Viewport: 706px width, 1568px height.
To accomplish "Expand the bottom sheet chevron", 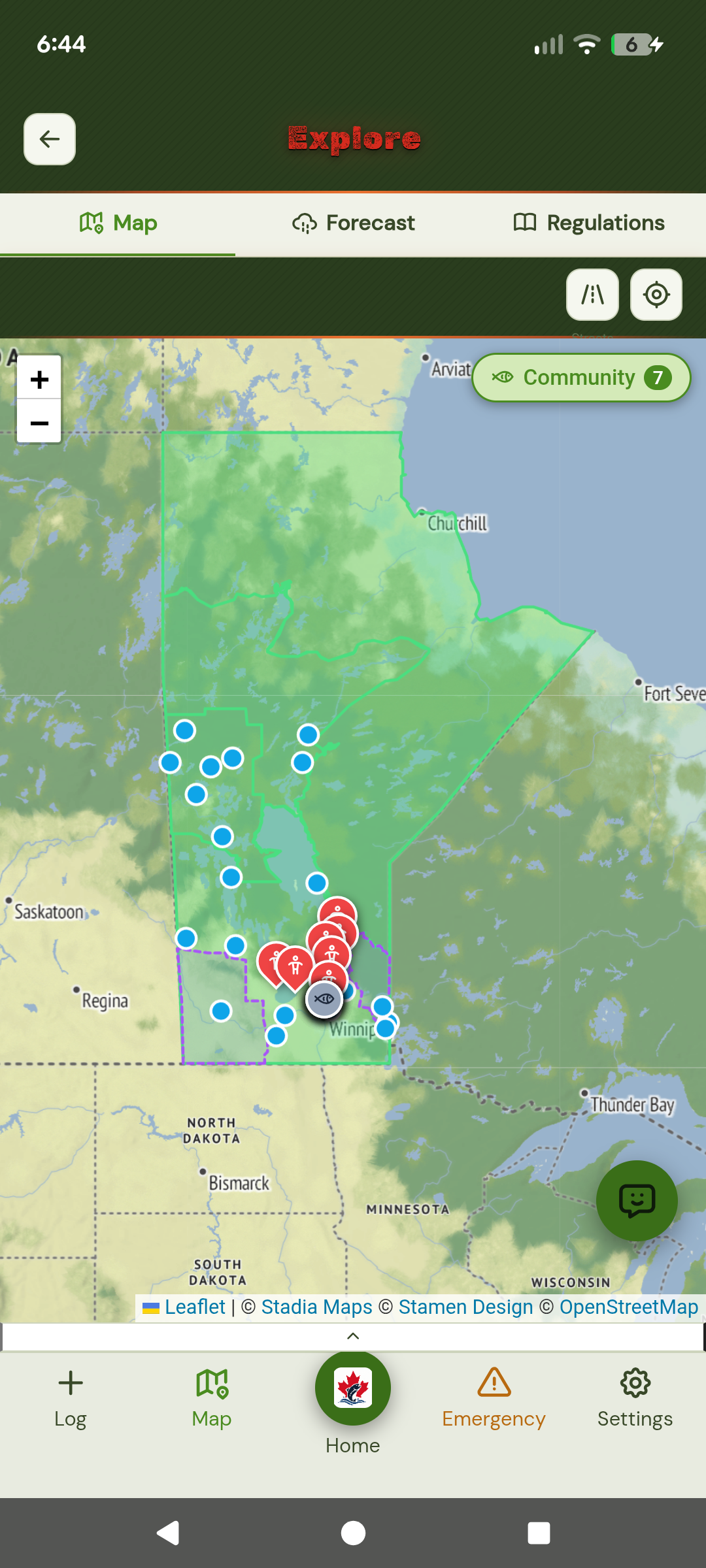I will (353, 1336).
